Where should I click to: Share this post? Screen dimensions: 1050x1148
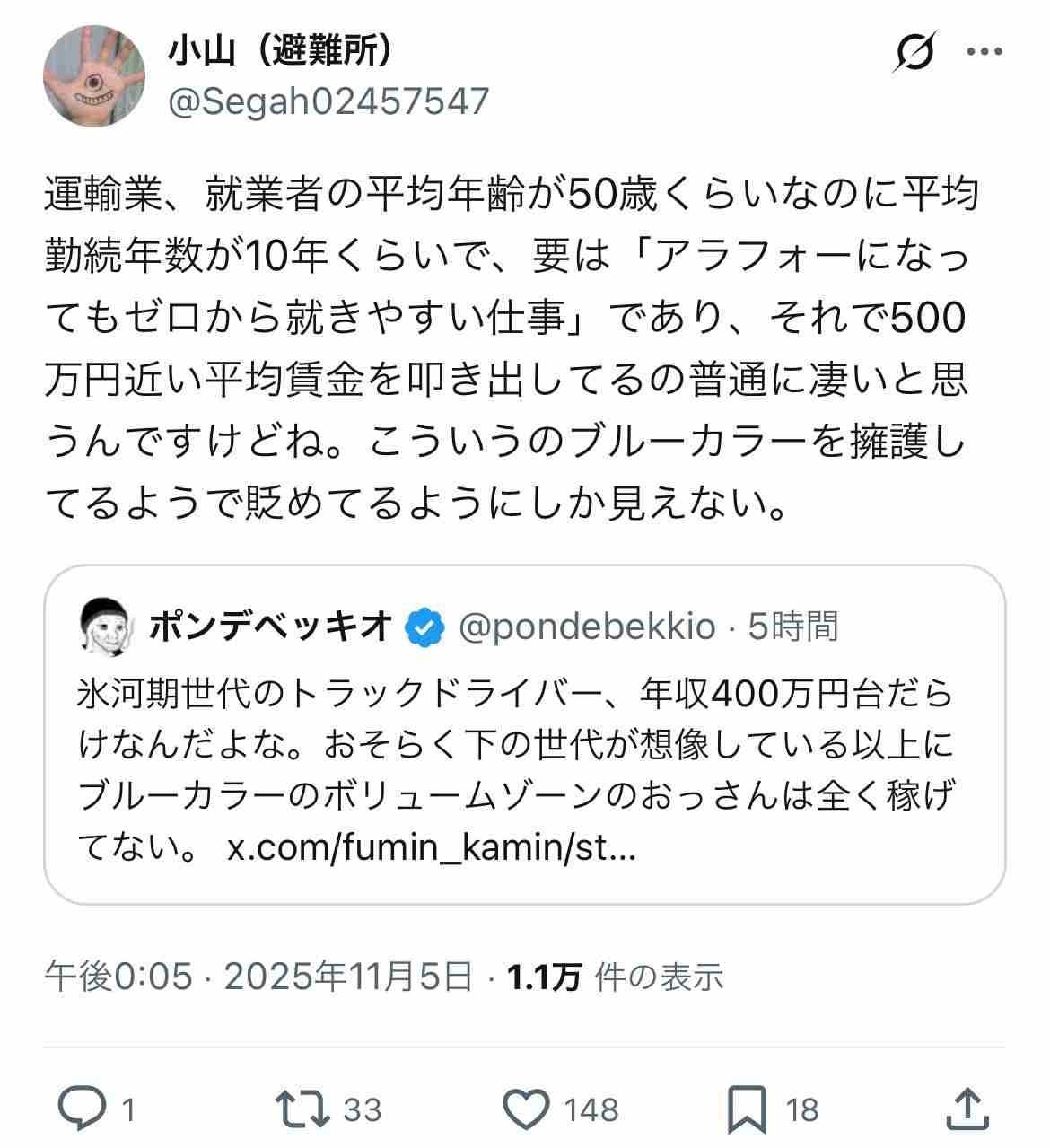[967, 1109]
